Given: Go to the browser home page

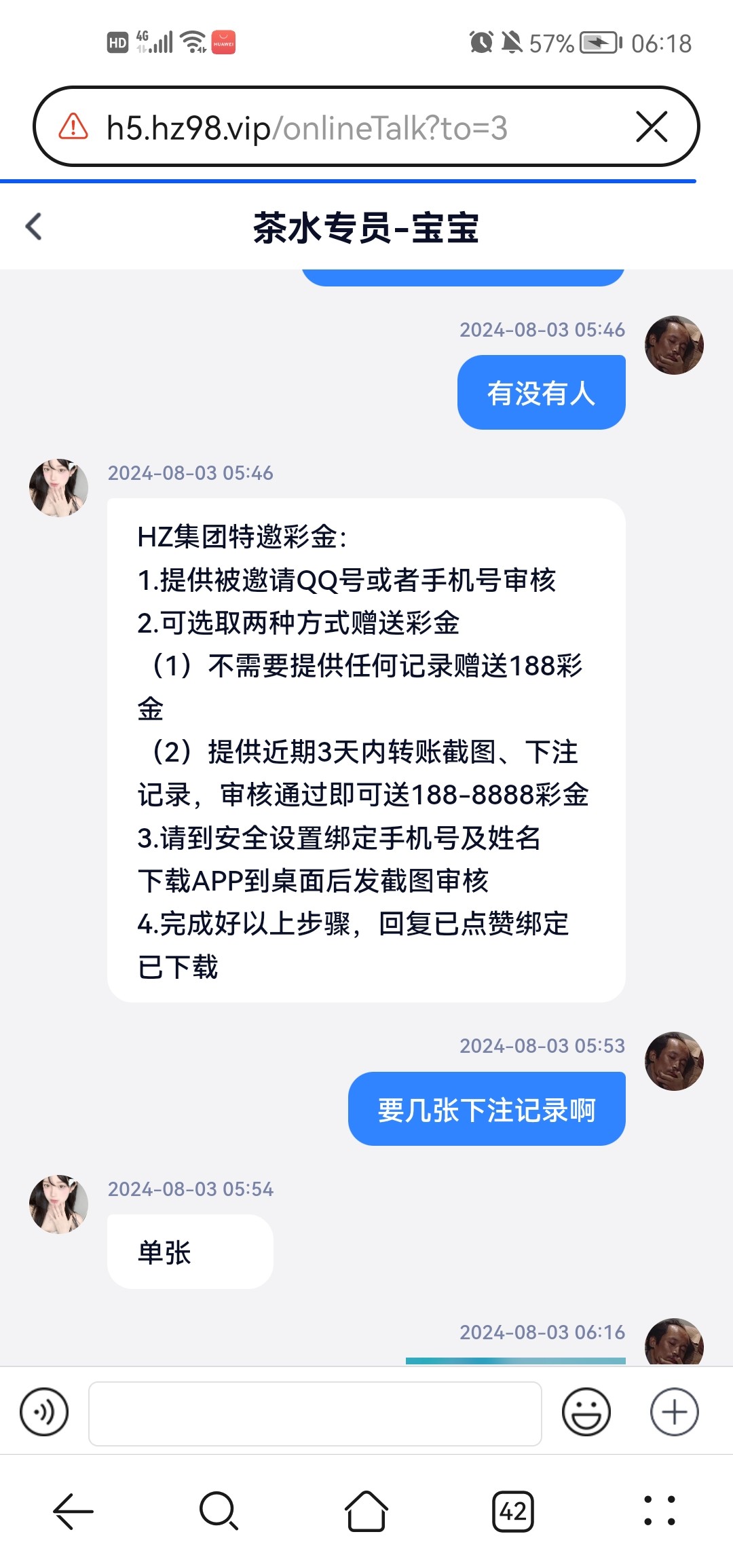Looking at the screenshot, I should [366, 1512].
